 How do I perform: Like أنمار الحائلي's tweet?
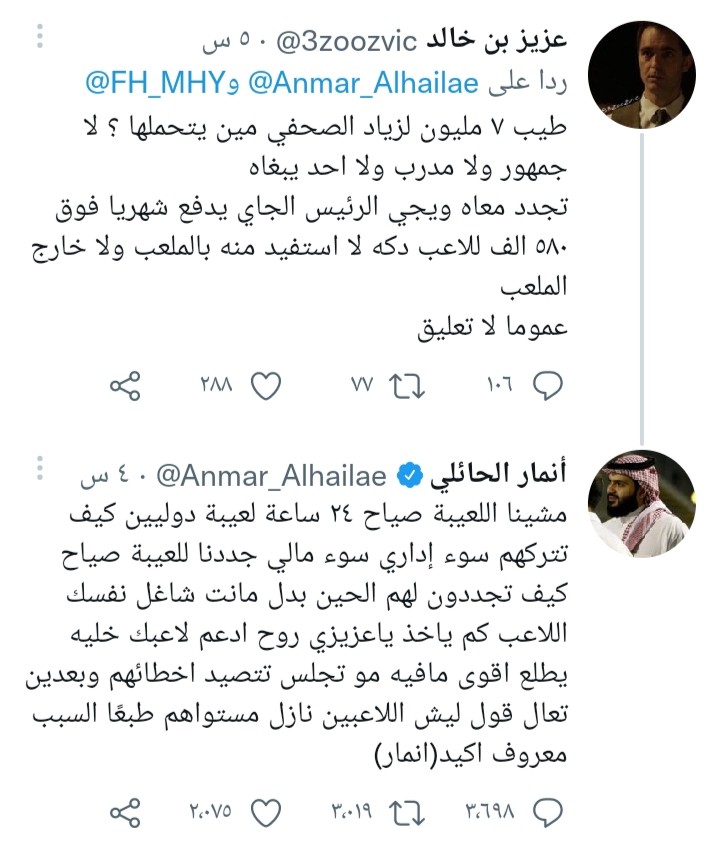264,811
